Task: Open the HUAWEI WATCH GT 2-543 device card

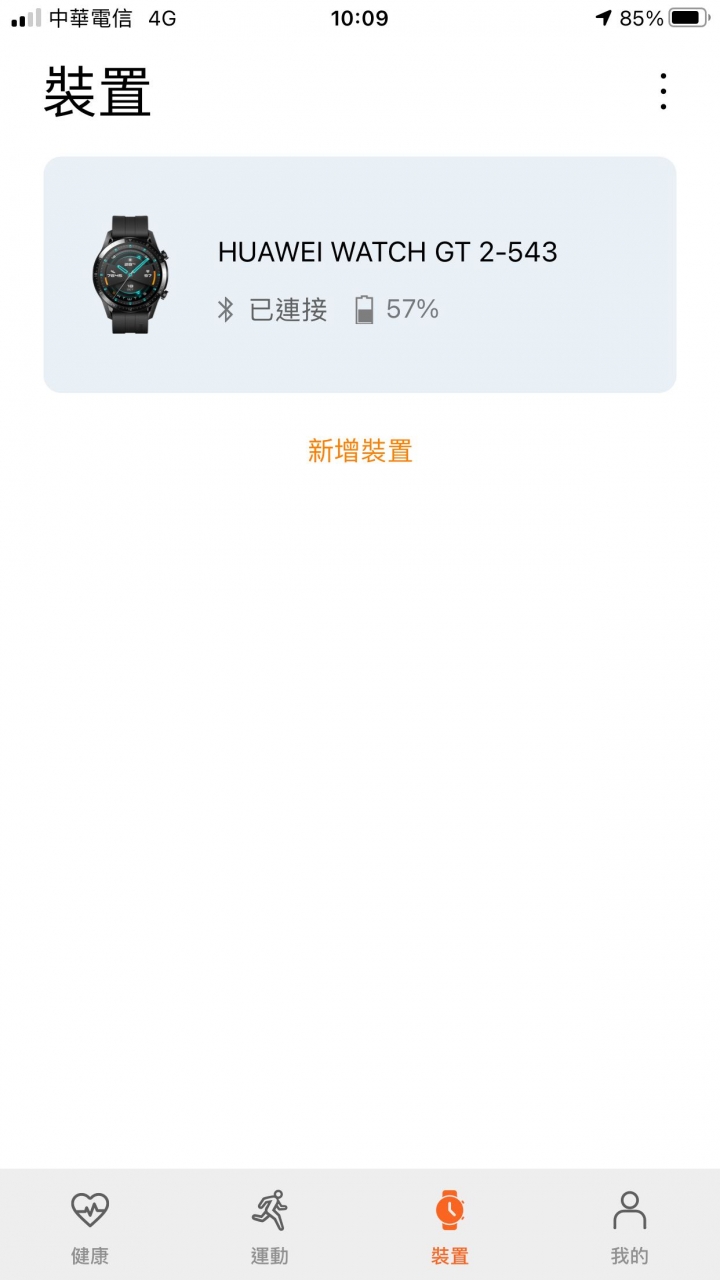Action: (360, 274)
